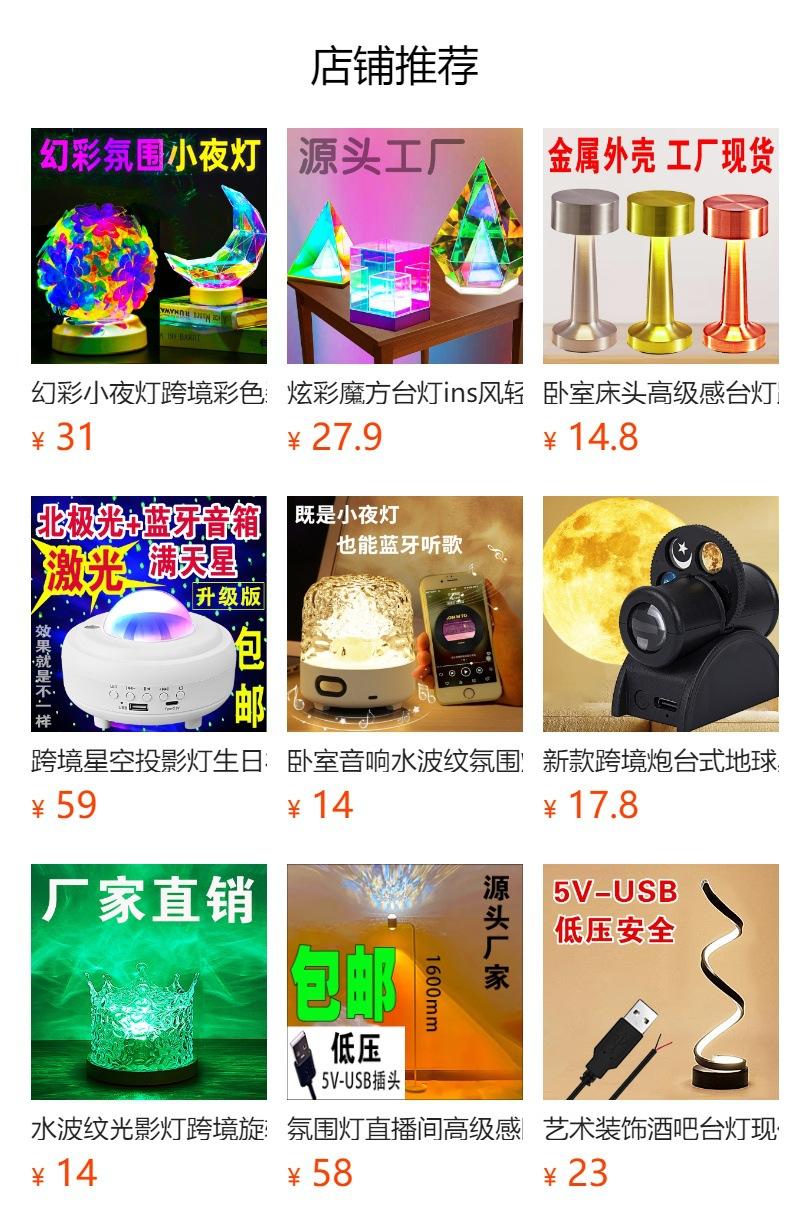Viewport: 790px width, 1232px height.
Task: Tap the 卧室音响水波纹氛围灯 listing
Action: pos(405,659)
